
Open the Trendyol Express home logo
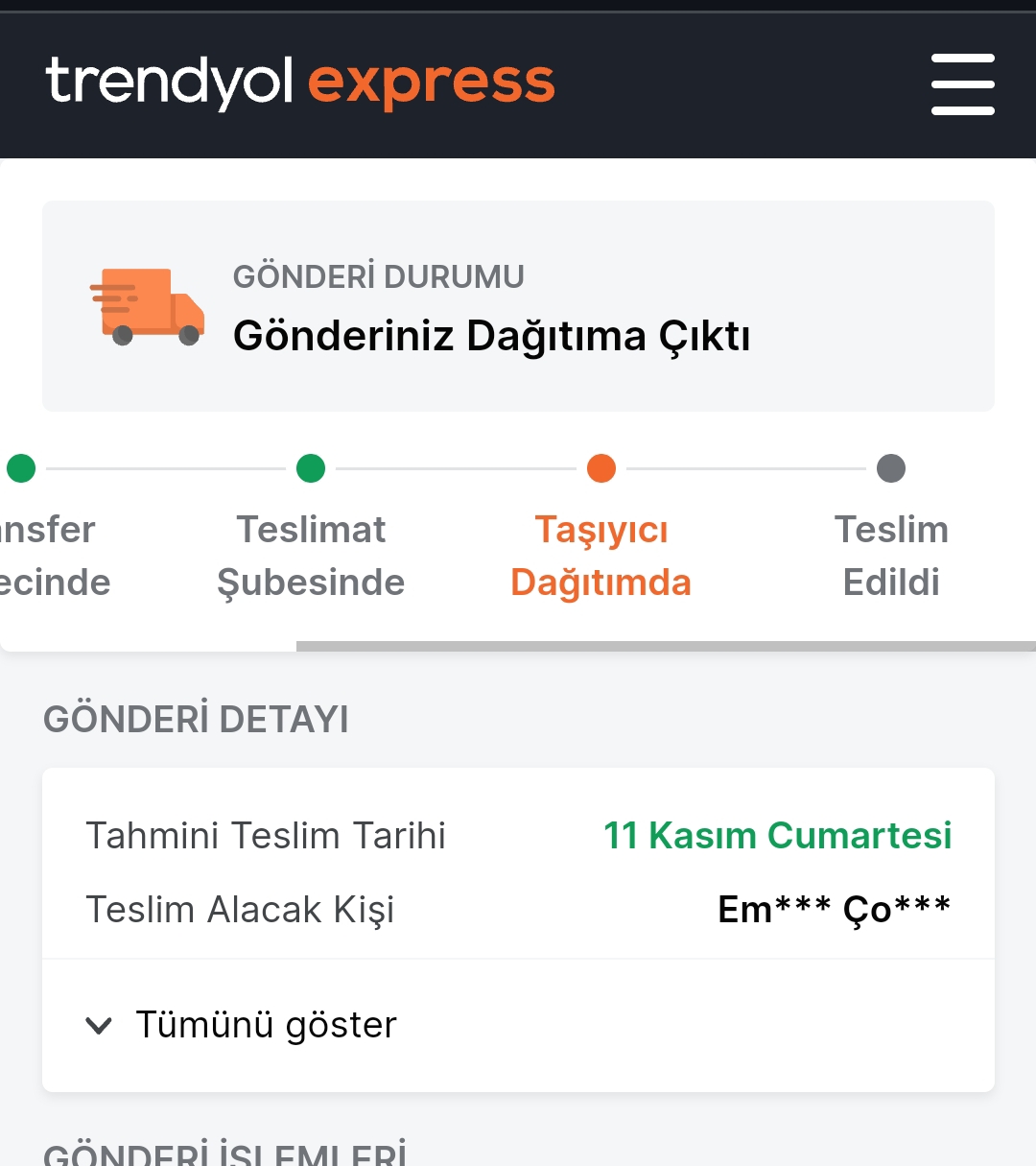pyautogui.click(x=300, y=83)
